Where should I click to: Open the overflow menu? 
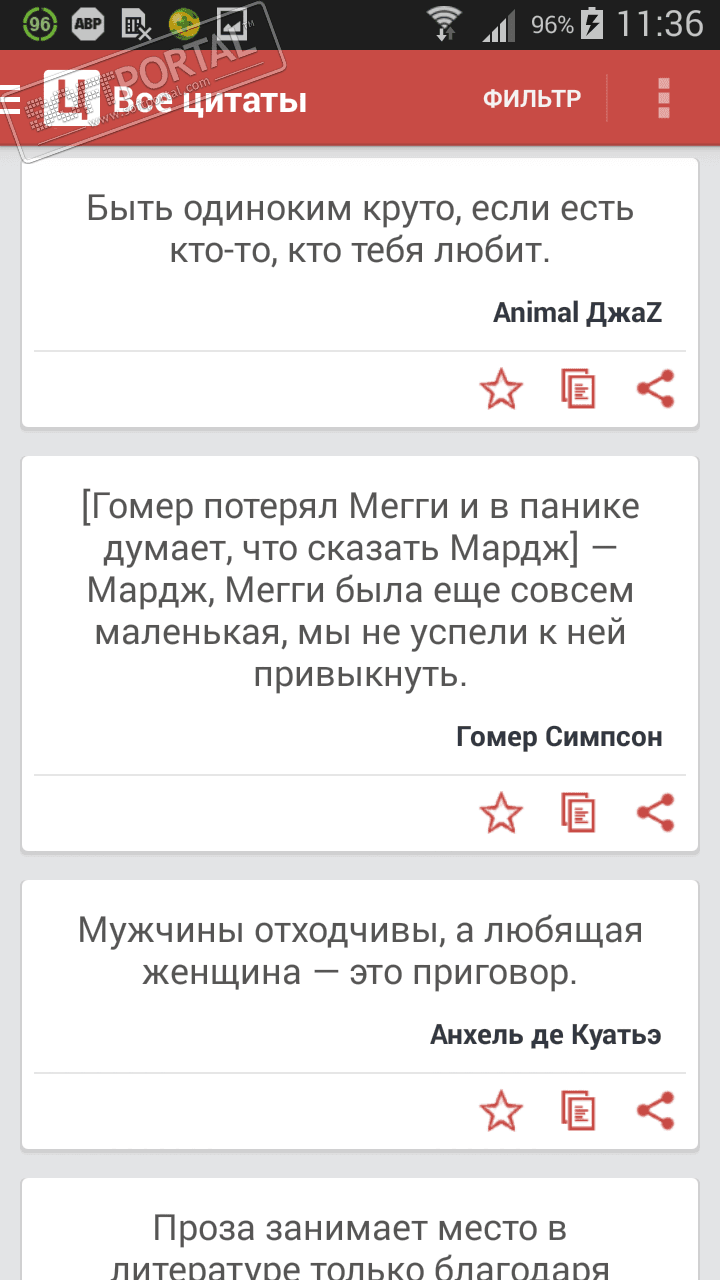click(x=663, y=99)
